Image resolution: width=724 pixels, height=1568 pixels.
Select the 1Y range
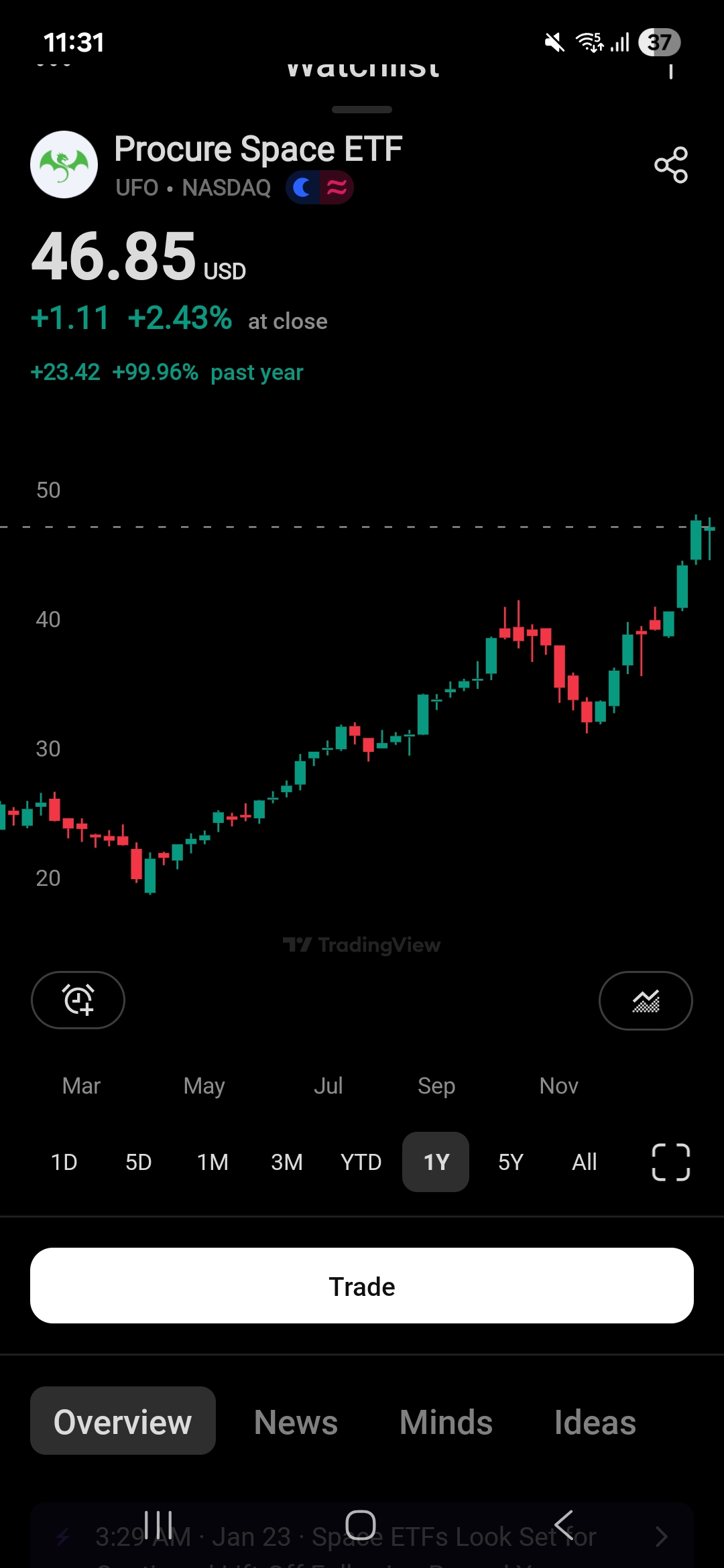[436, 1162]
